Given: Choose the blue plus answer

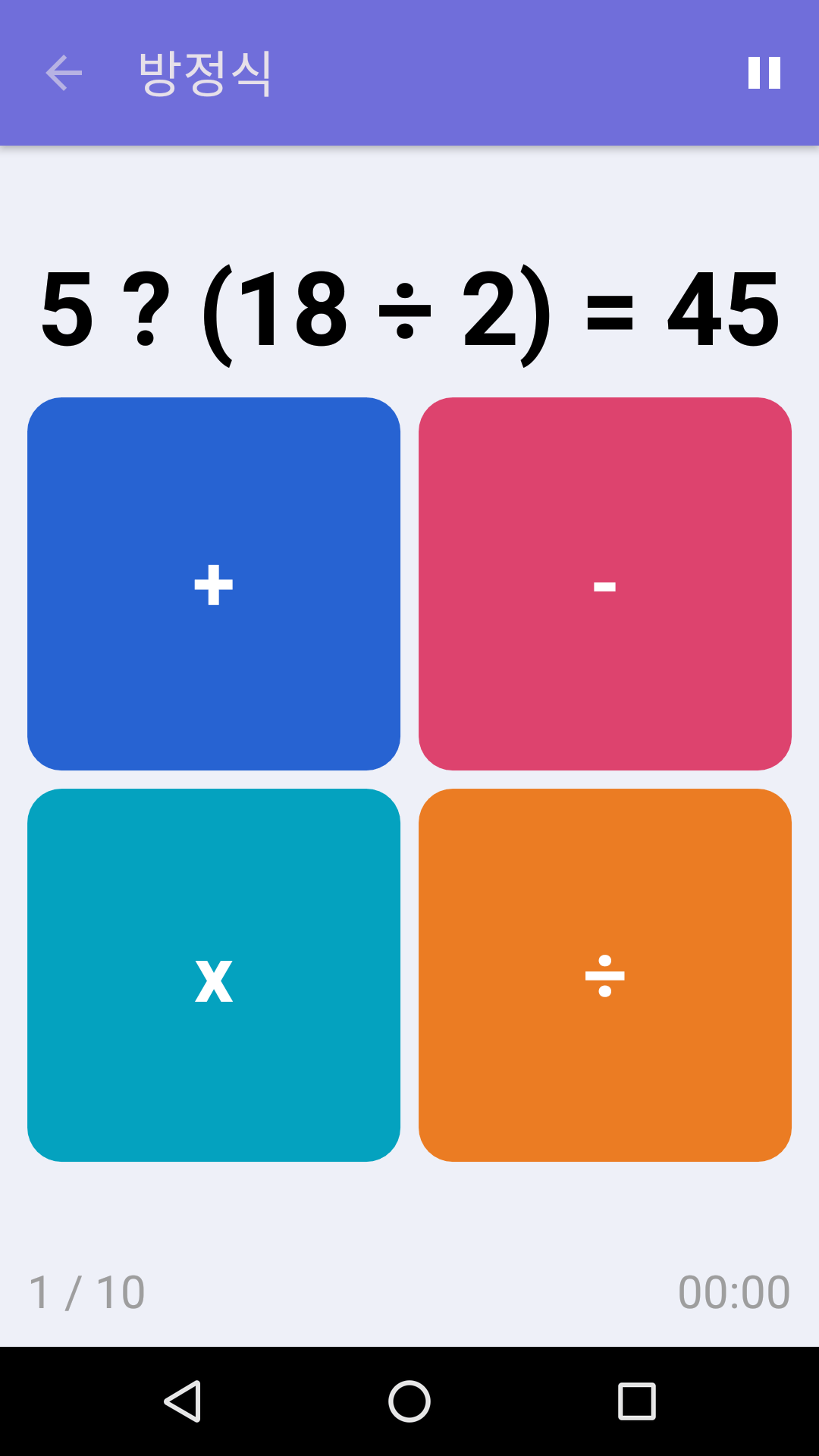Looking at the screenshot, I should (214, 584).
